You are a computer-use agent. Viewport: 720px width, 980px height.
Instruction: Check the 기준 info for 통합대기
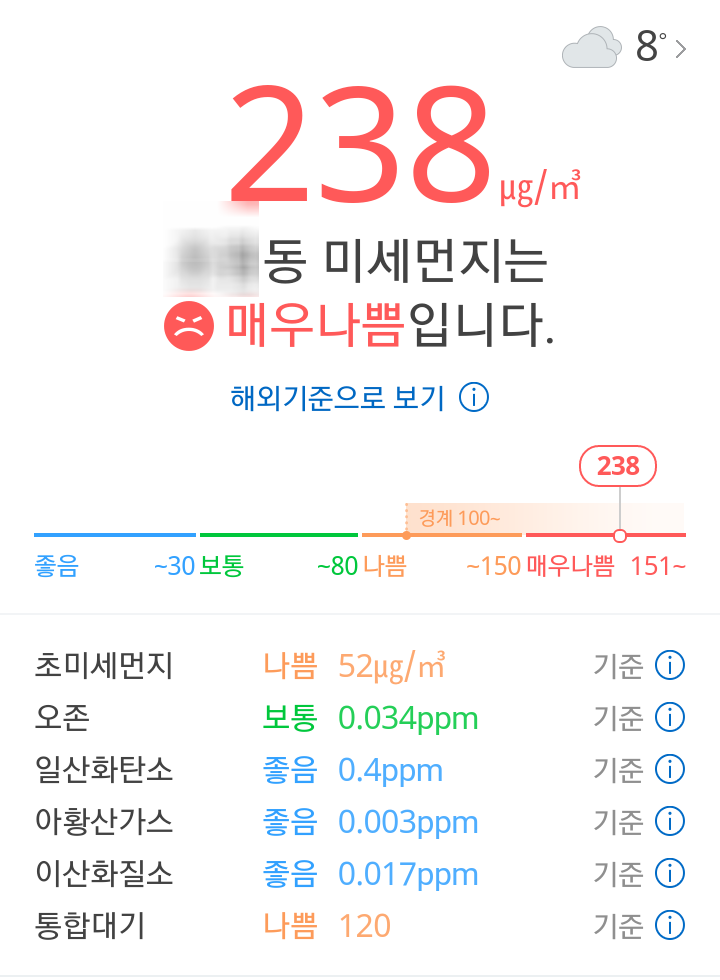pyautogui.click(x=669, y=925)
